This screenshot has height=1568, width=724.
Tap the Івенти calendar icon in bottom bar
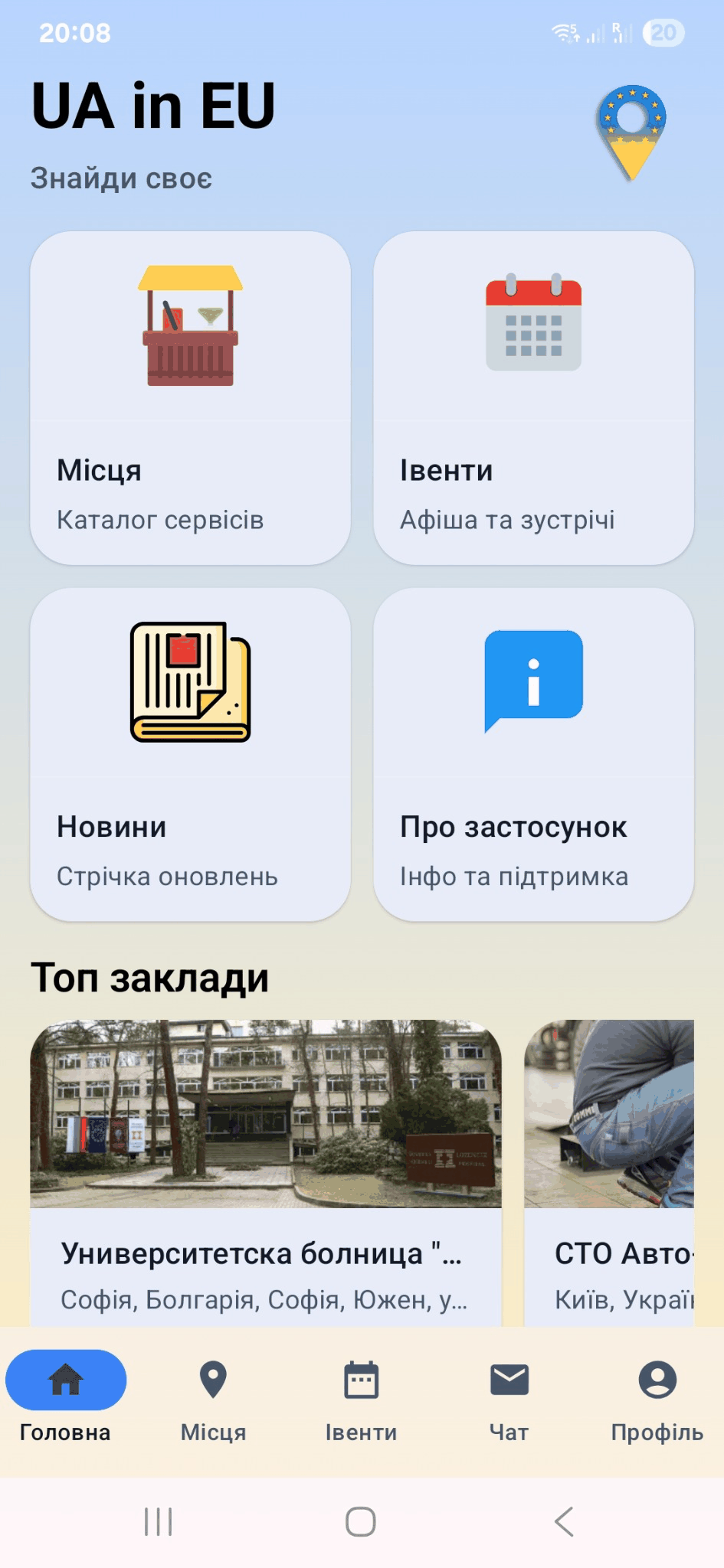click(360, 1378)
